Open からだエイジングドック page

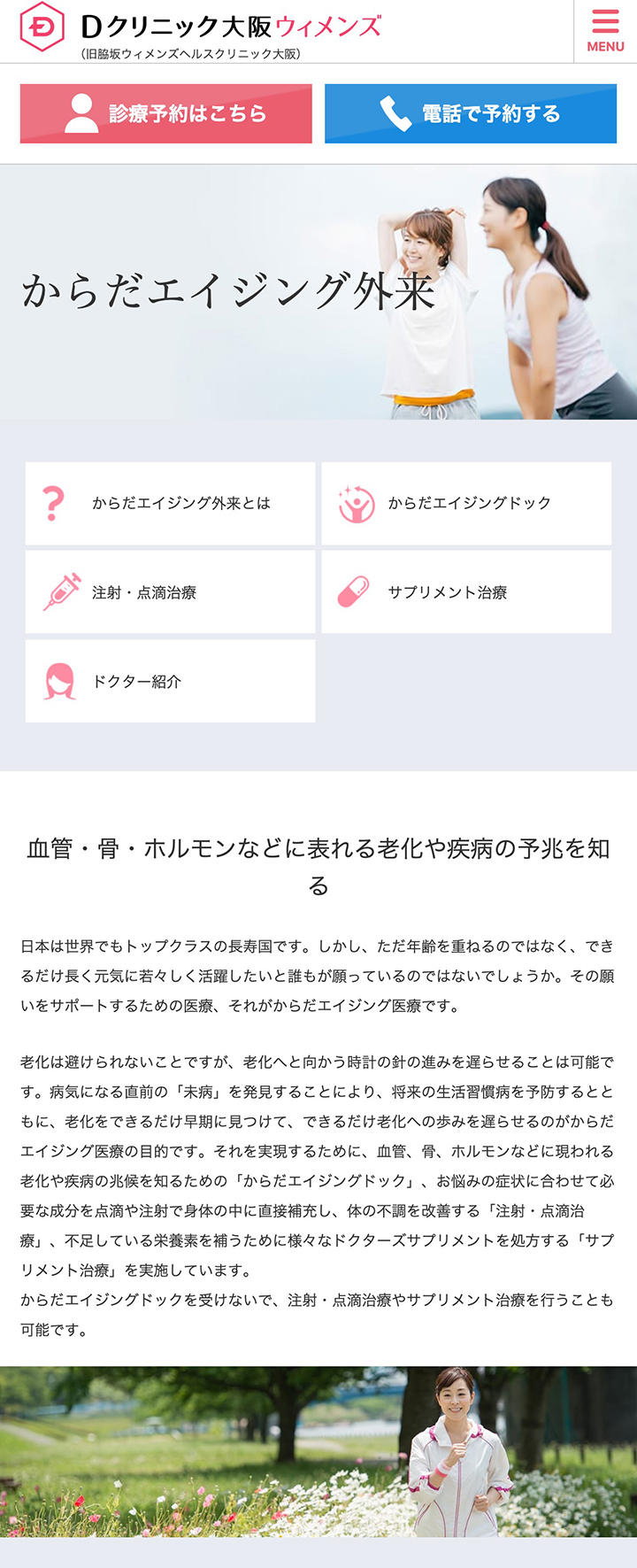pos(466,503)
